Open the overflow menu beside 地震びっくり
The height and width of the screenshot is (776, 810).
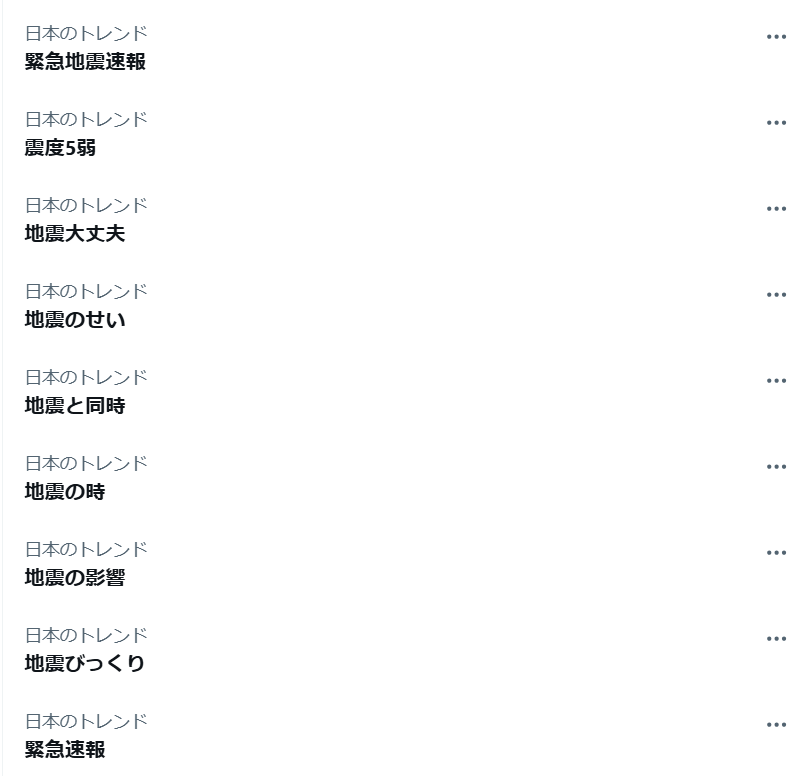tap(776, 639)
